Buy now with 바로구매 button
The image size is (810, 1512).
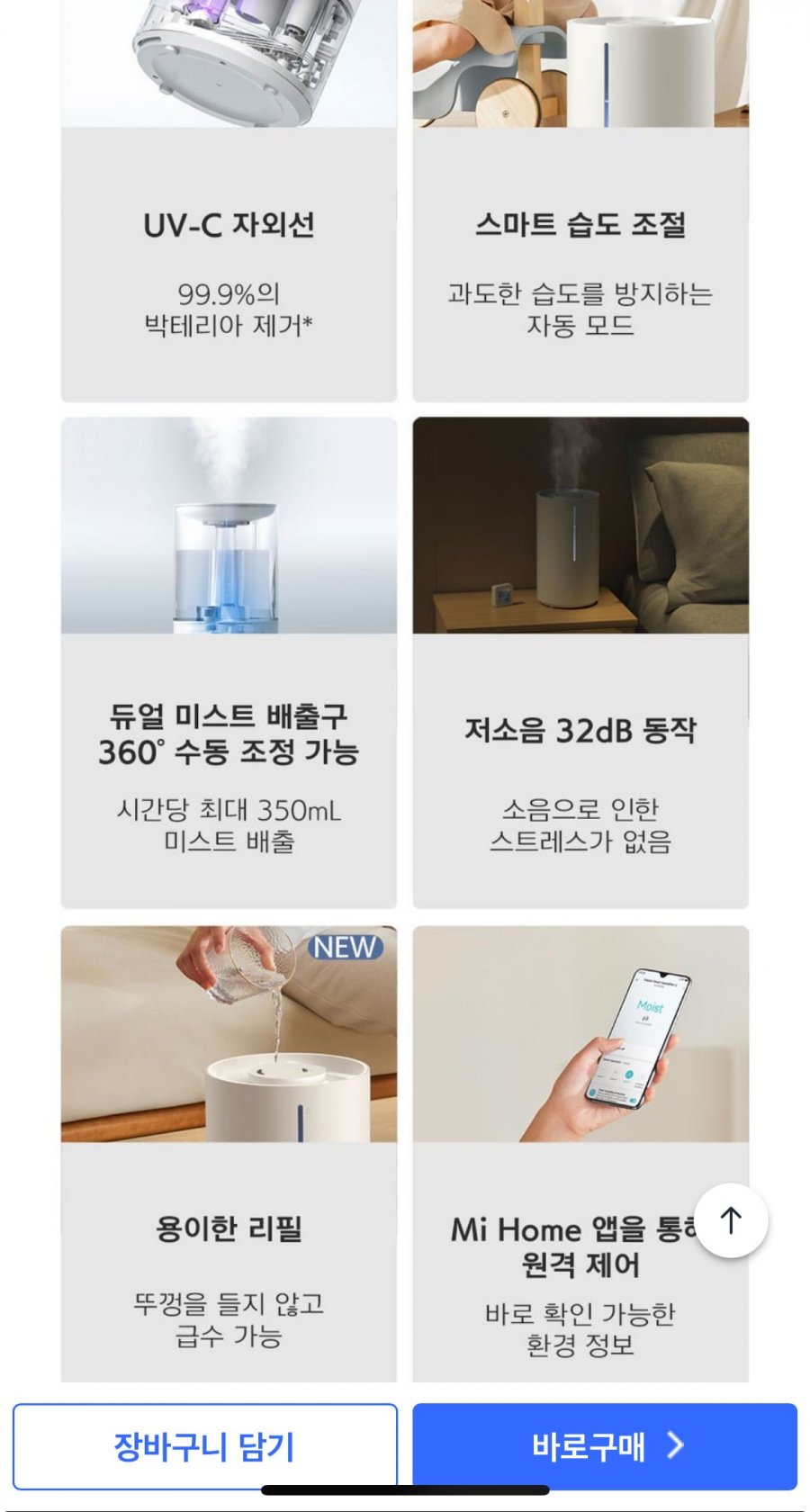[x=605, y=1446]
